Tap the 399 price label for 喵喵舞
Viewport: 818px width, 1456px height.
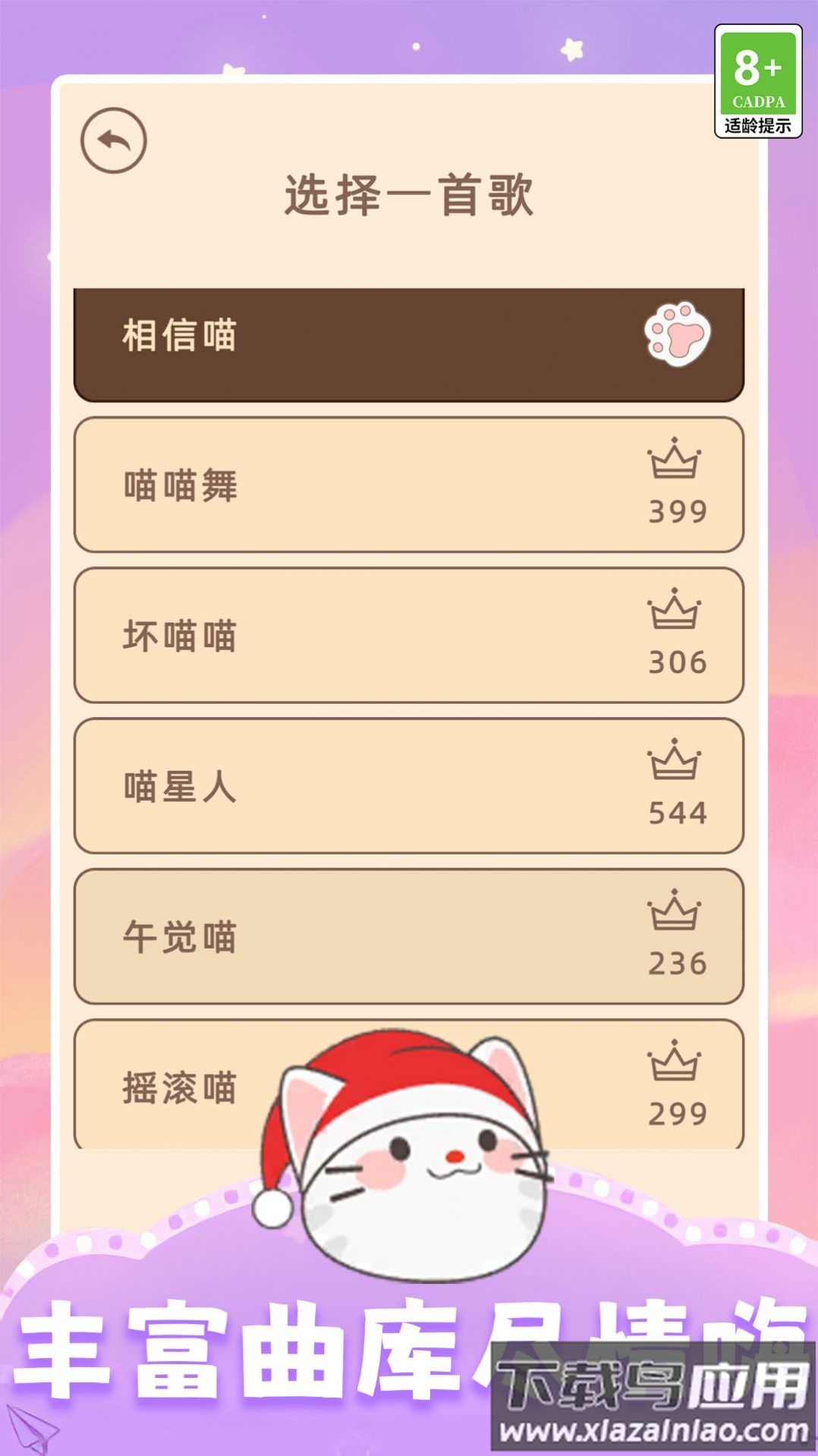[x=676, y=510]
